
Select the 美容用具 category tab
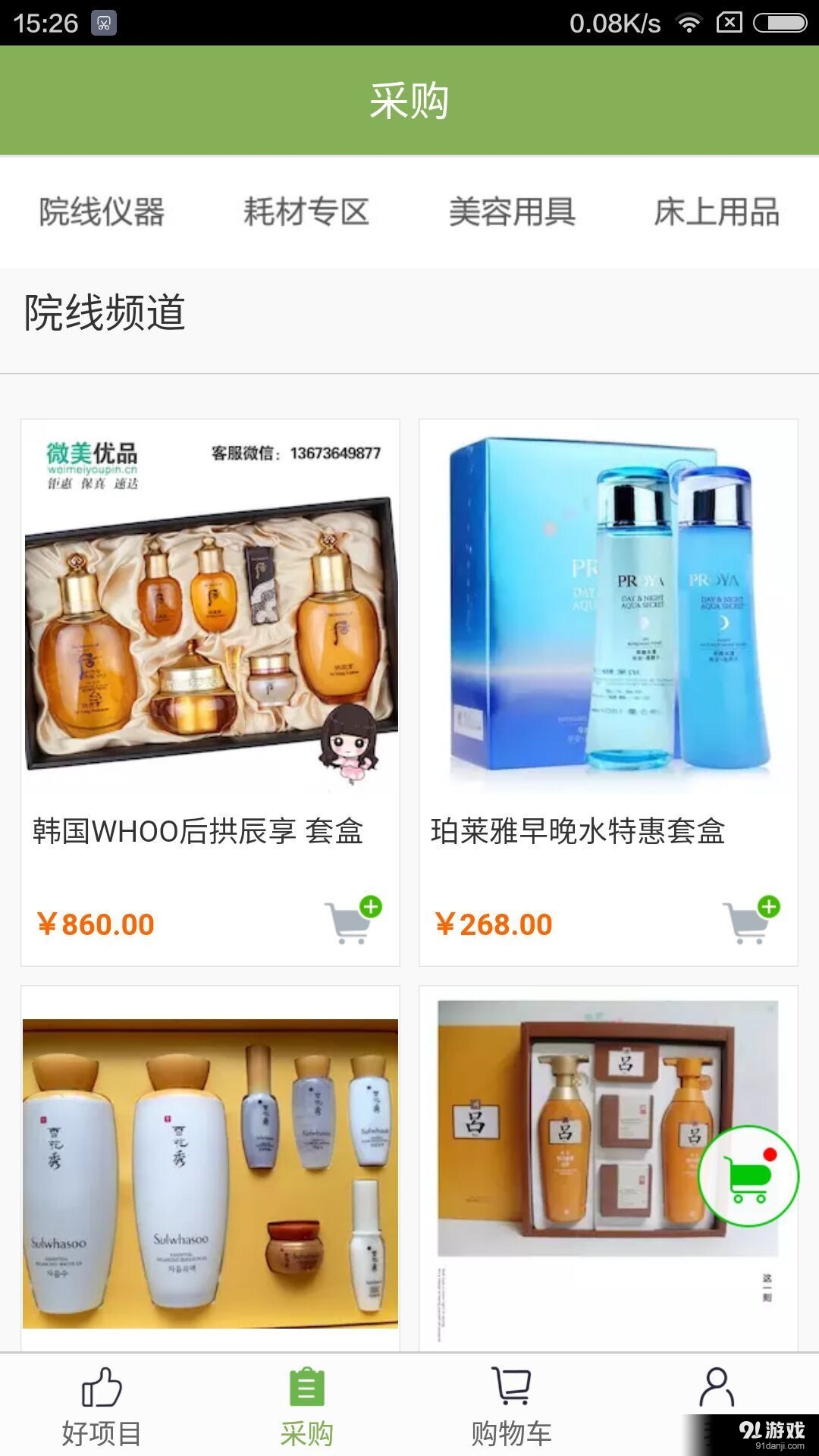pos(513,213)
